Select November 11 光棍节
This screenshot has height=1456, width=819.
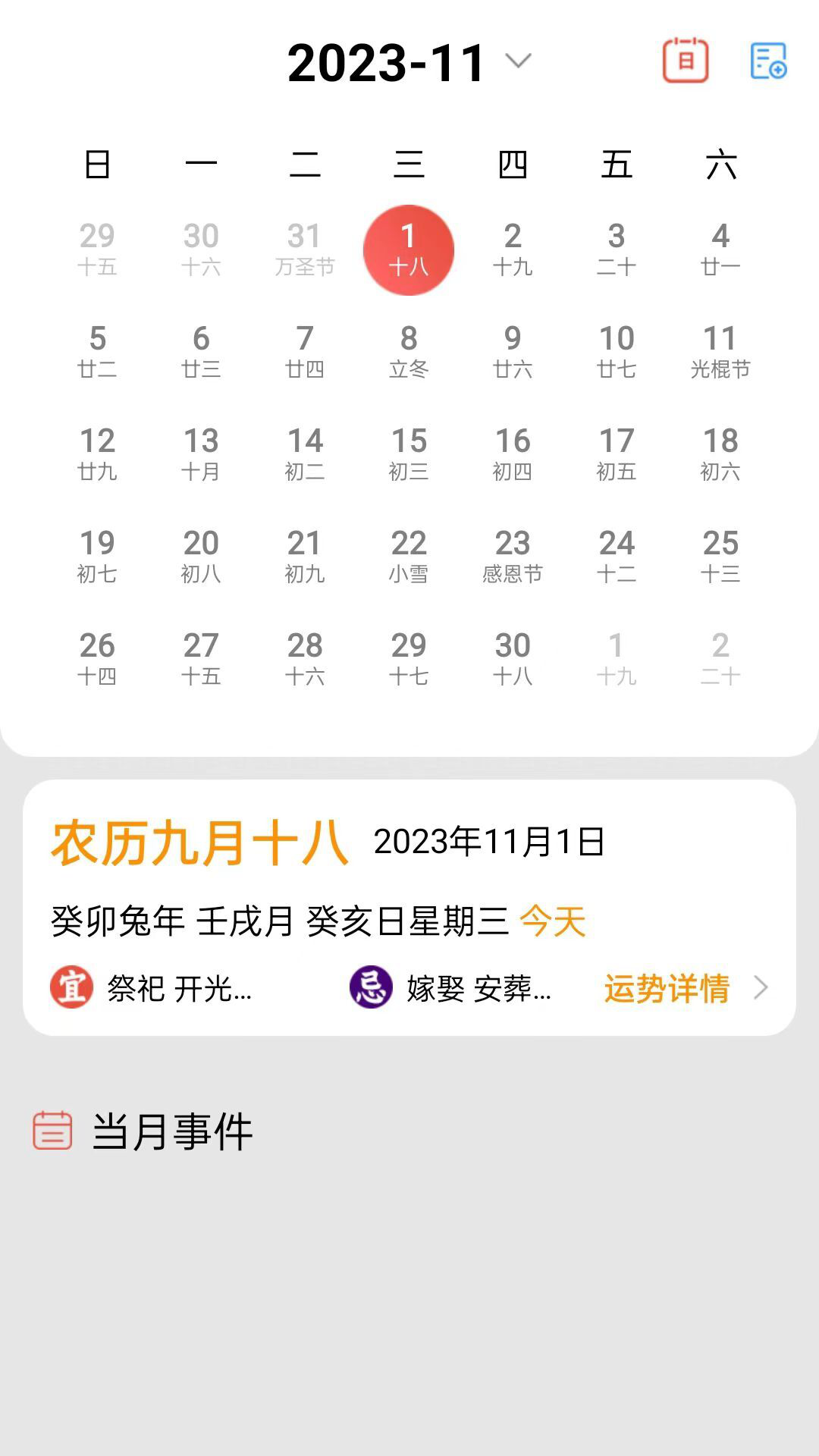[720, 351]
